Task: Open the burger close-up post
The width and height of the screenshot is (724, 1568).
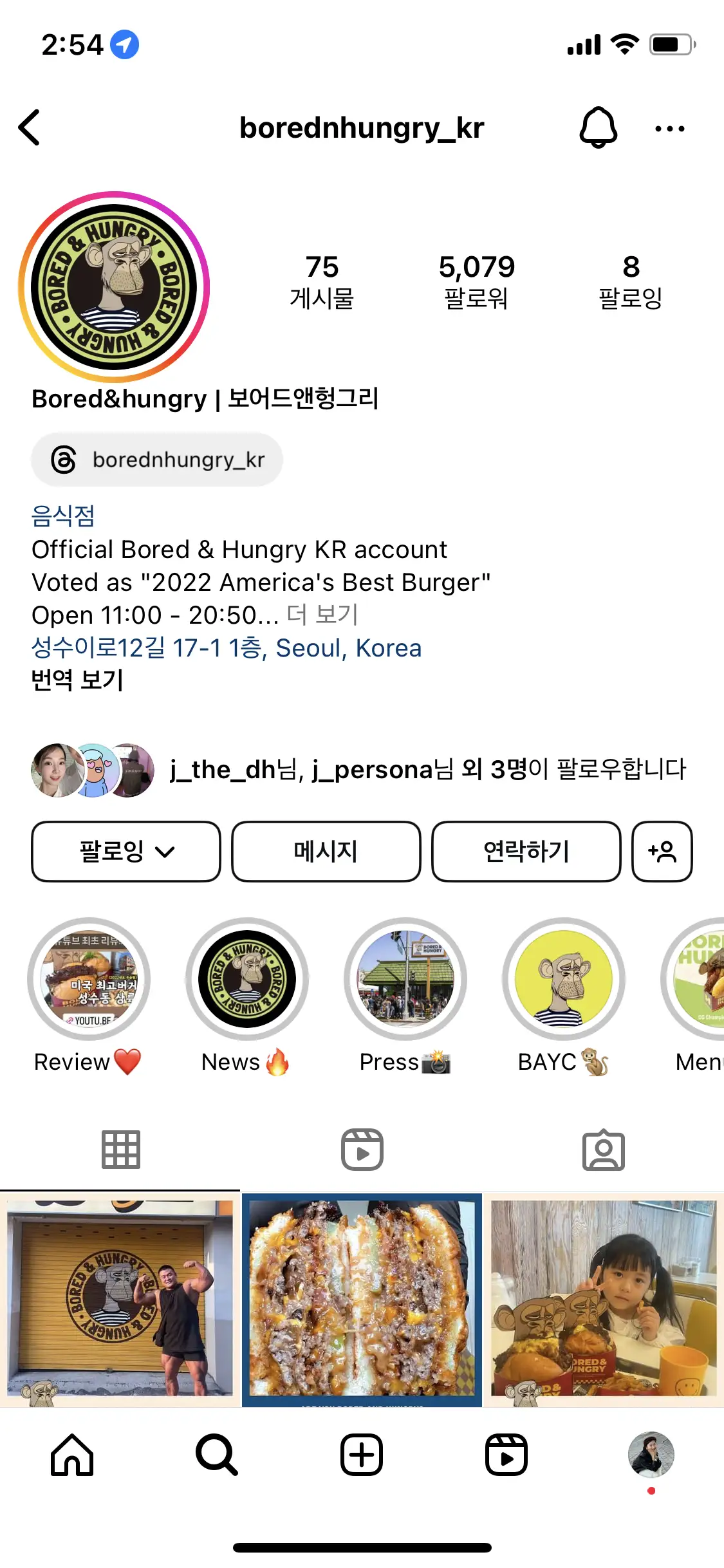Action: 362,1299
